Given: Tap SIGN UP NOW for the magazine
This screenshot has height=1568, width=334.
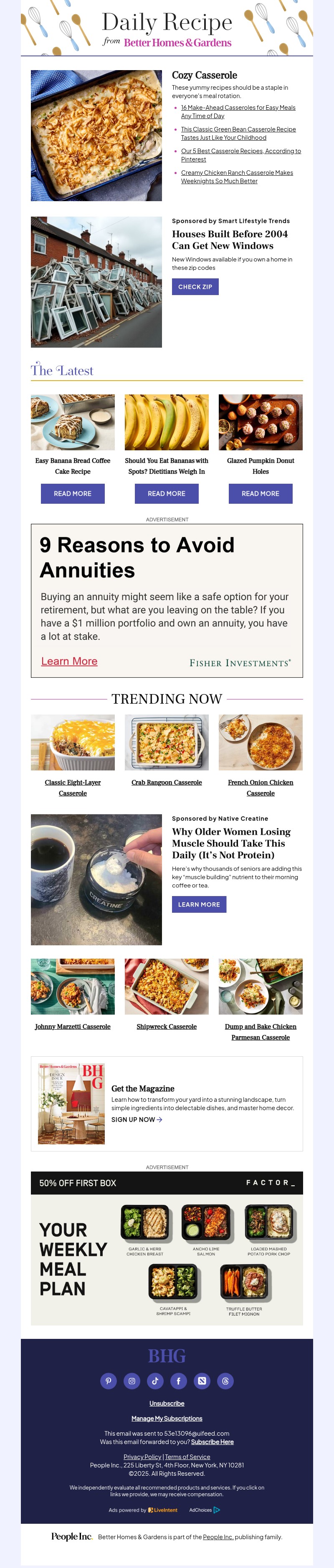Looking at the screenshot, I should pos(136,1119).
